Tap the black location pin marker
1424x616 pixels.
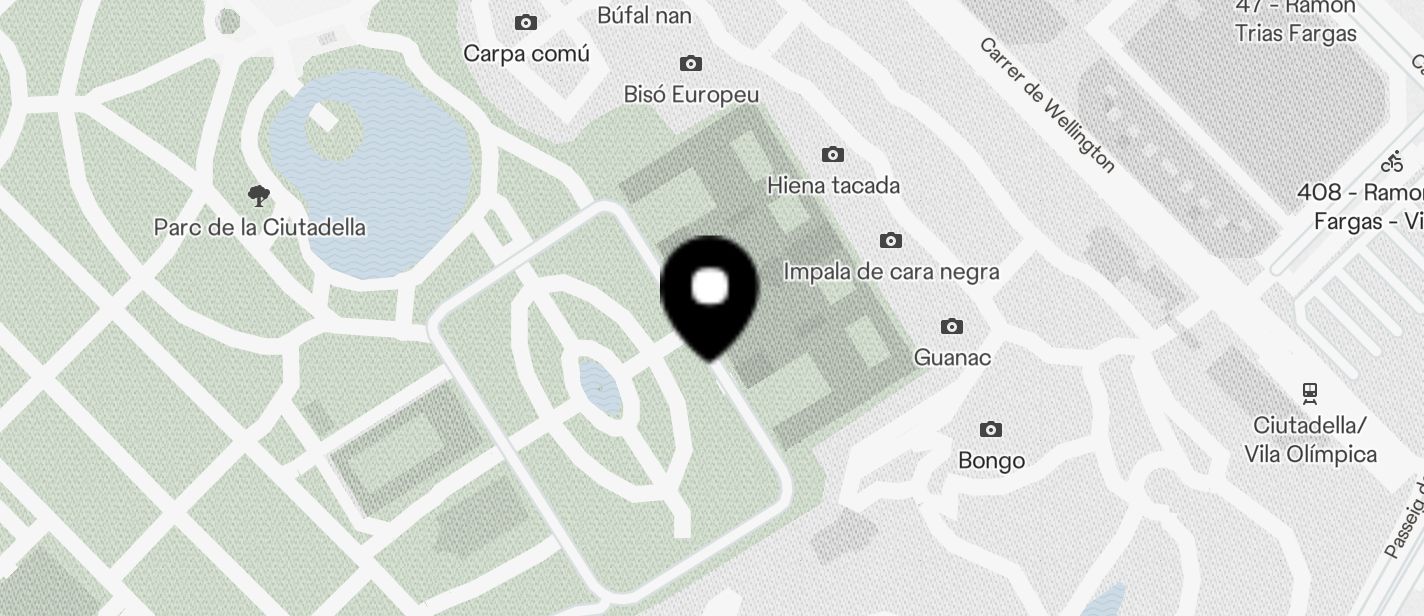[709, 292]
